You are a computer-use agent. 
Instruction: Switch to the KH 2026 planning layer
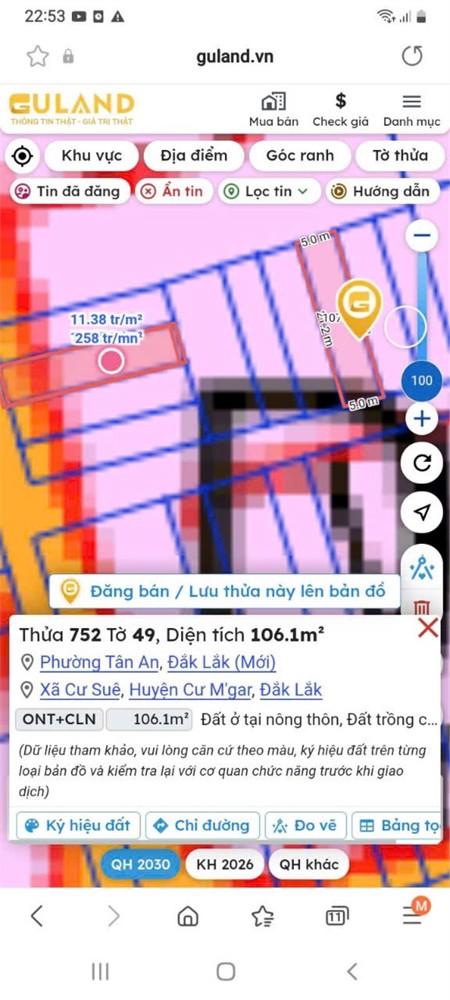tap(224, 865)
